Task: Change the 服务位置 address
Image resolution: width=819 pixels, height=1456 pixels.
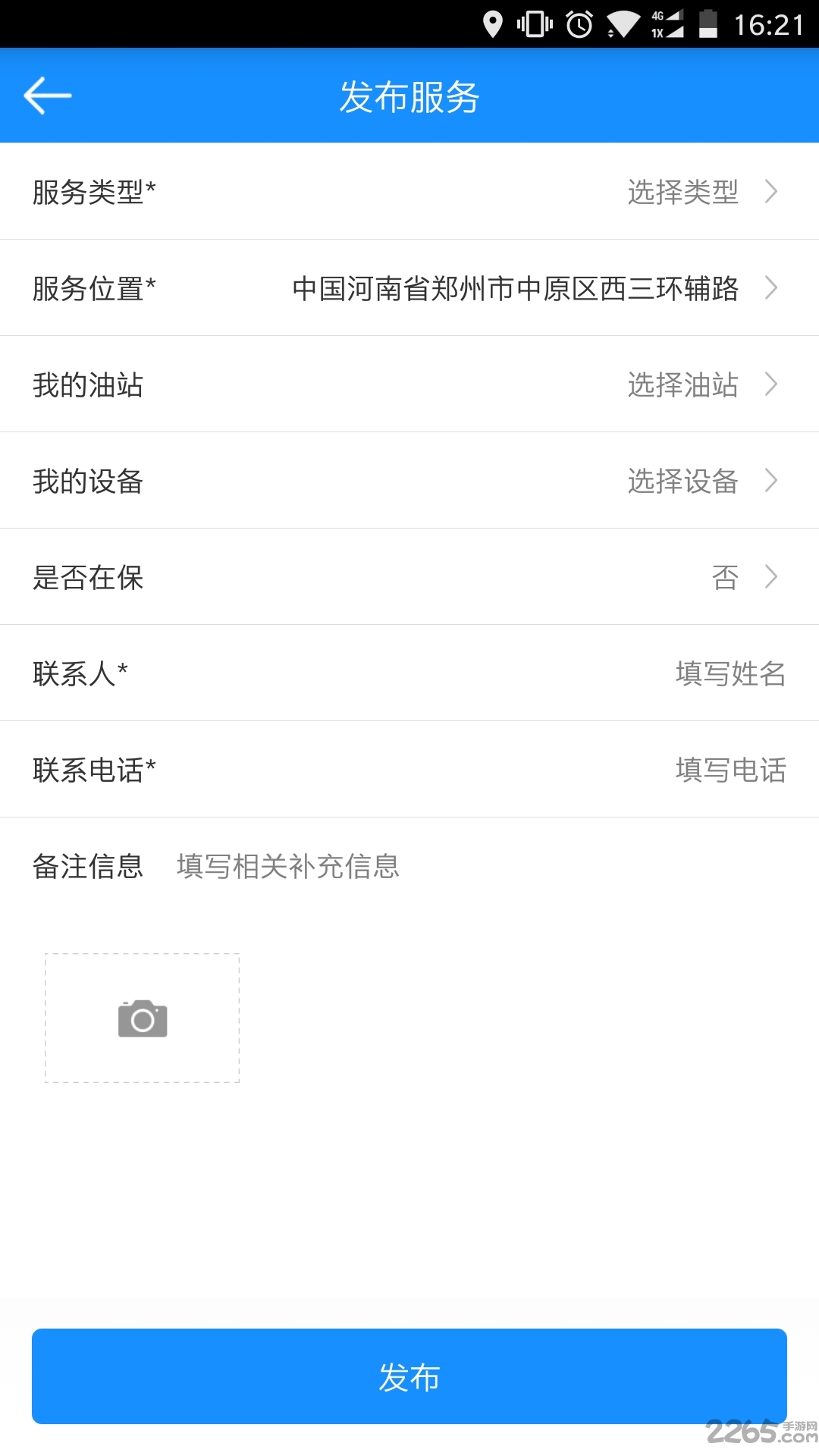Action: tap(516, 288)
